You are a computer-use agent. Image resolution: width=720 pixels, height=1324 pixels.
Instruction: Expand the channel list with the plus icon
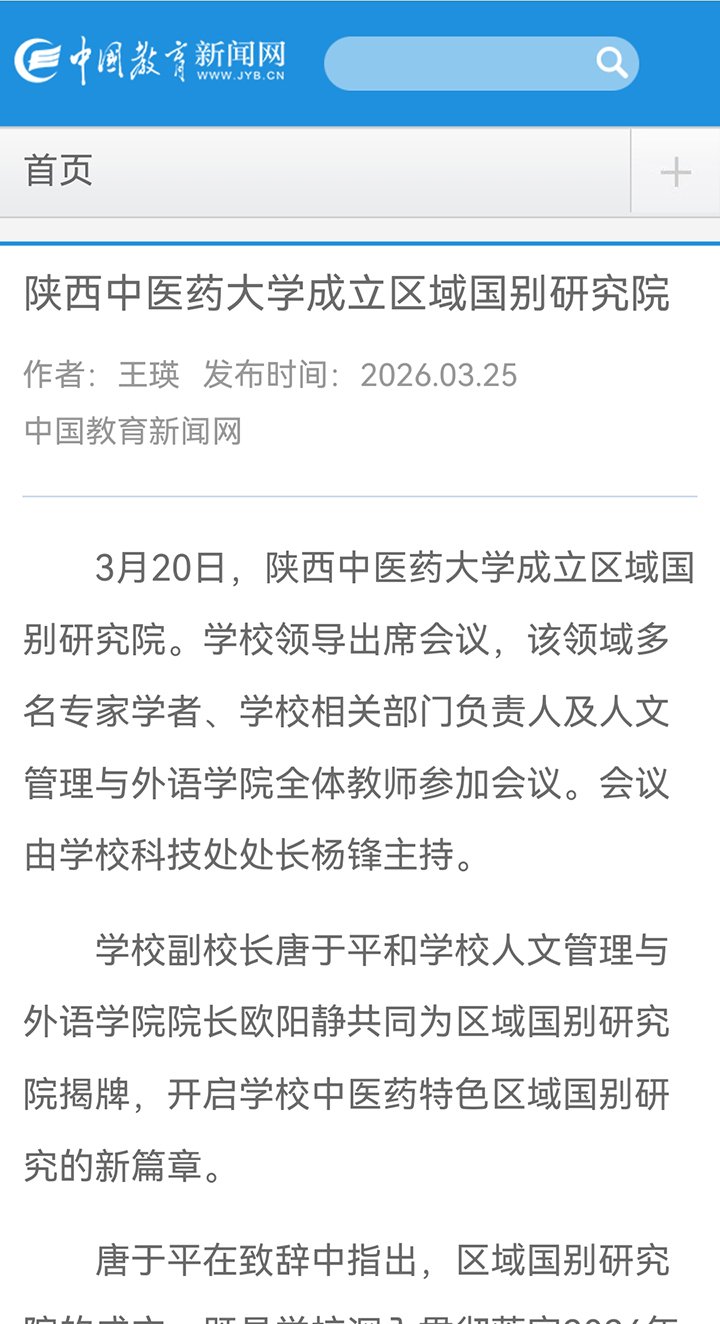(x=675, y=172)
